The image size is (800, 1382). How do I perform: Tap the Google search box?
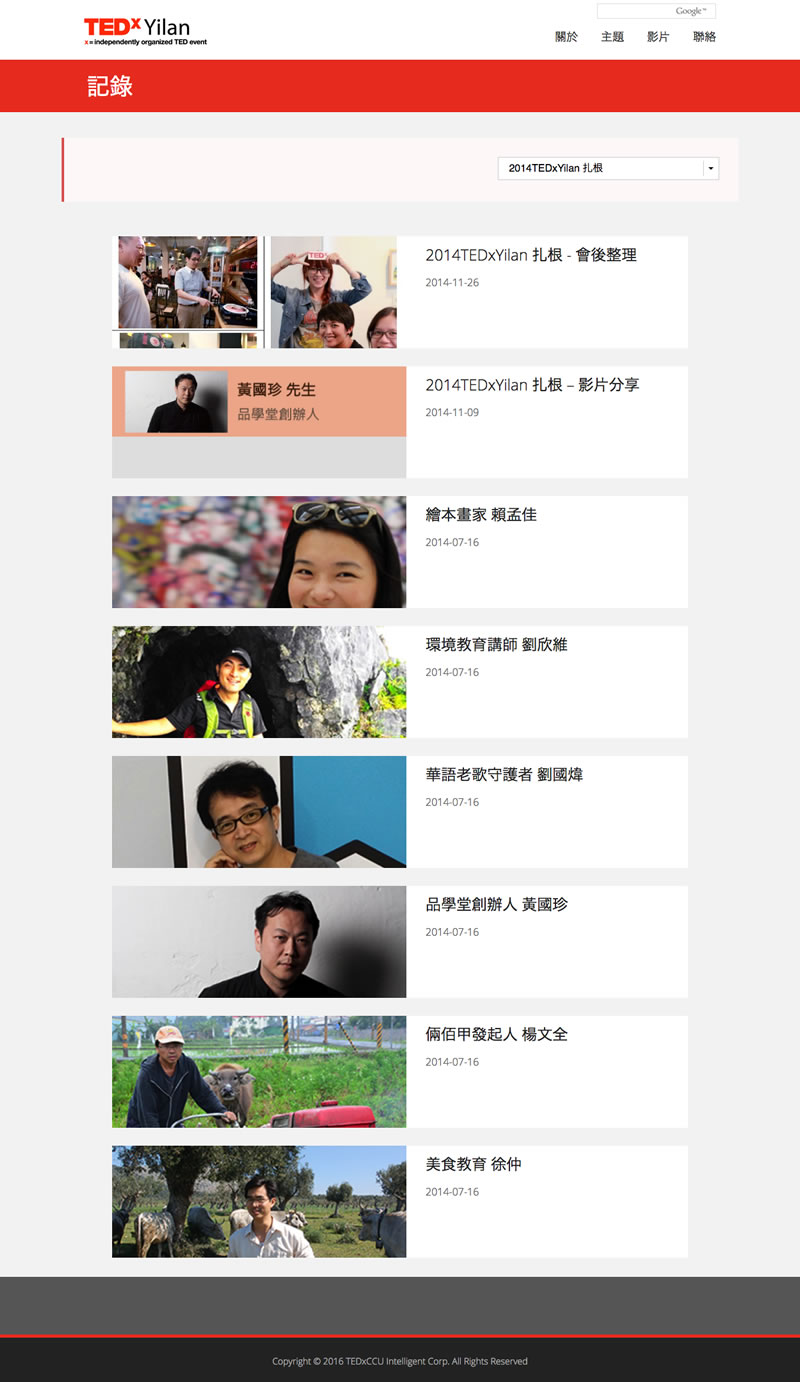point(656,11)
